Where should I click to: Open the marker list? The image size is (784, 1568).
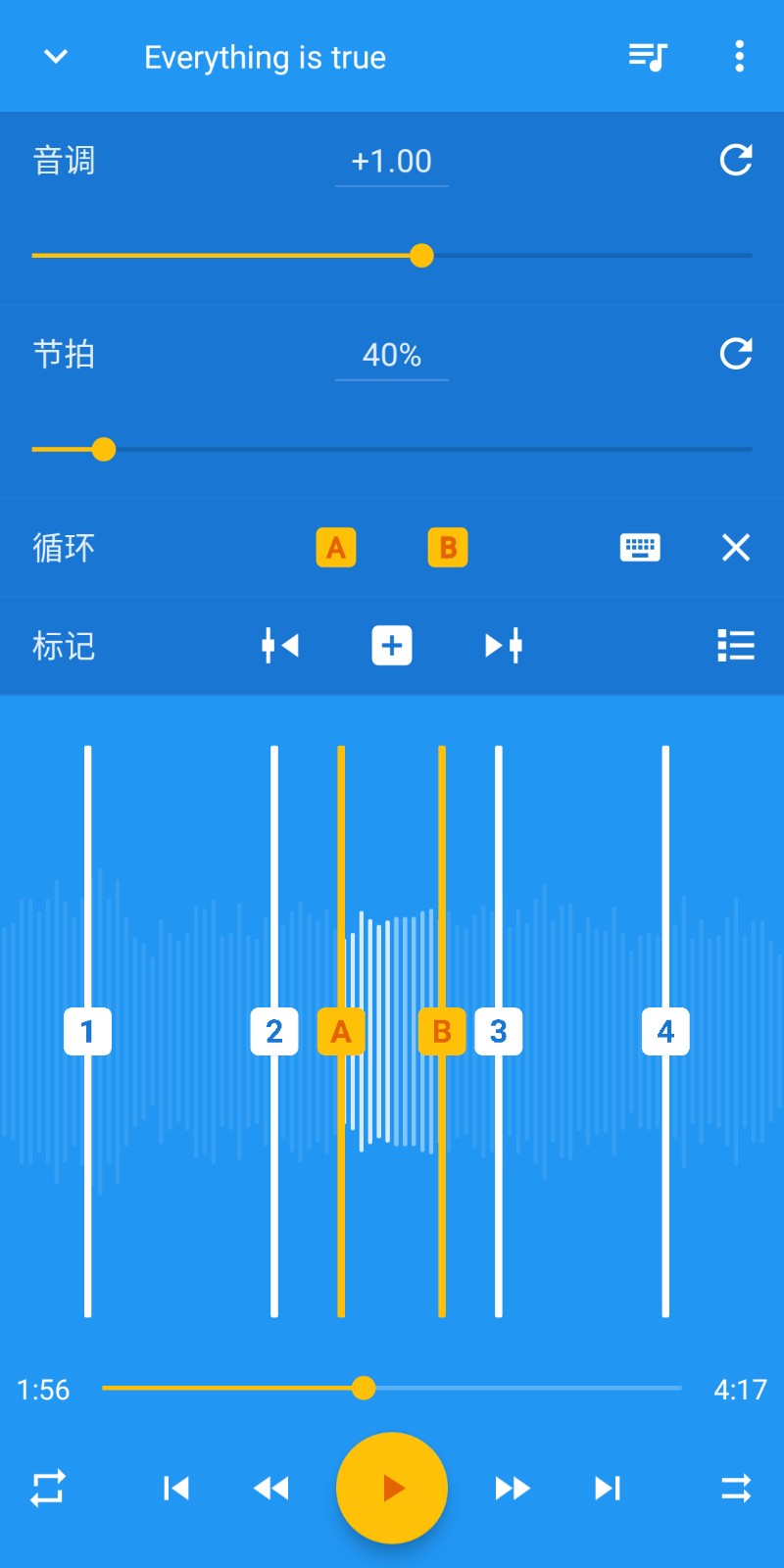point(736,645)
